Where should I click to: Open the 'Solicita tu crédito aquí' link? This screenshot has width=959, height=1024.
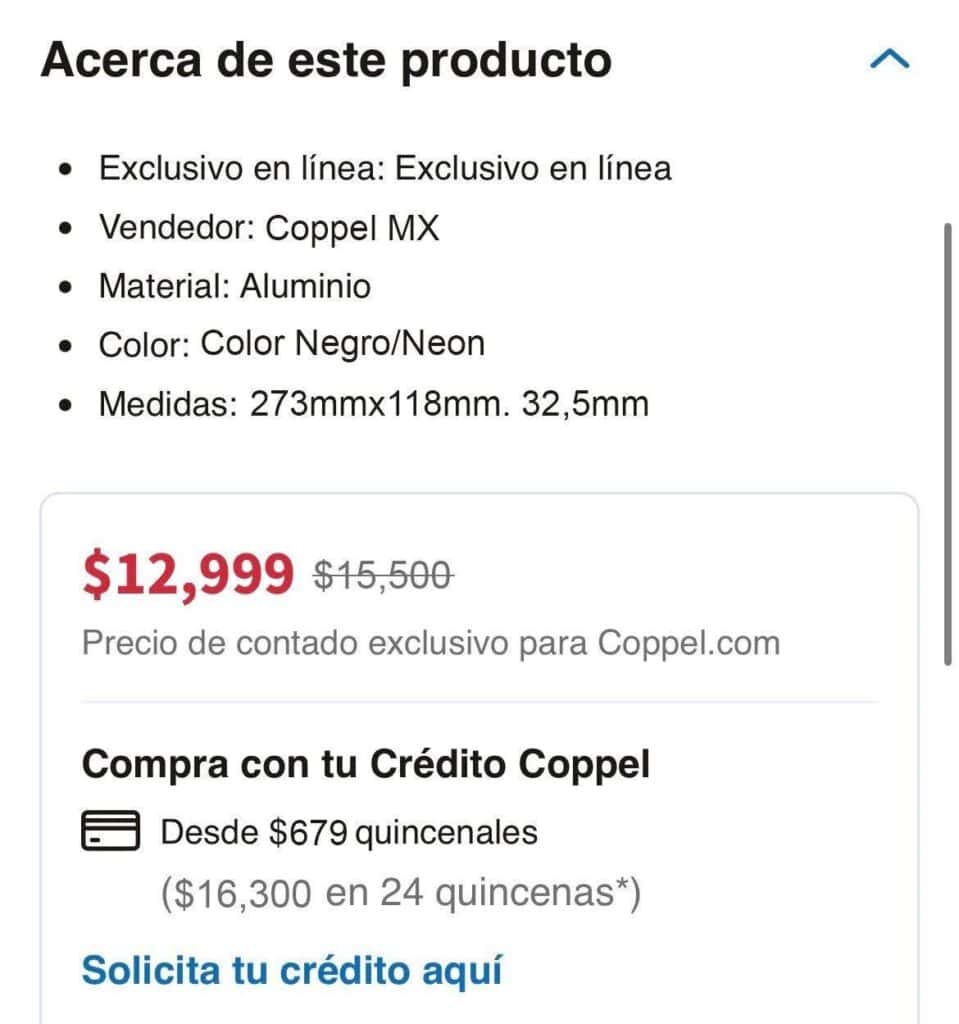[x=291, y=969]
